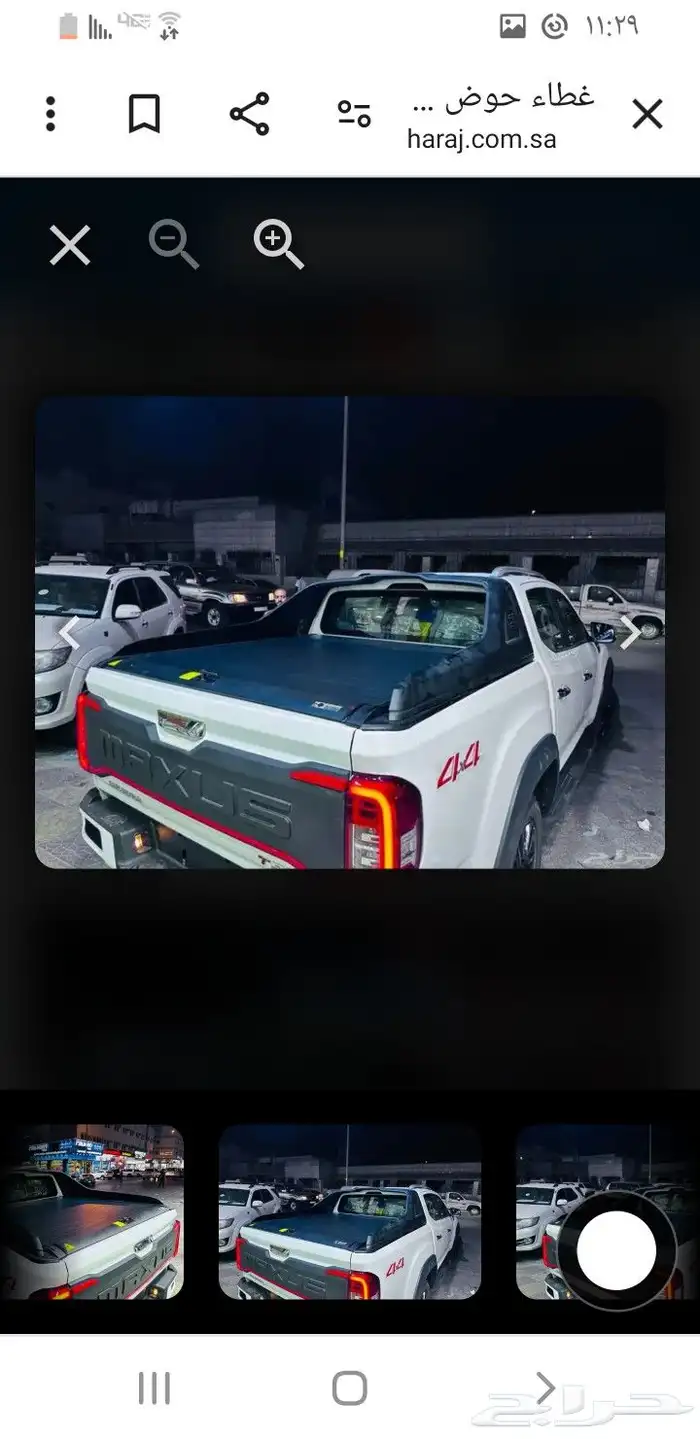
Task: Share this page
Action: click(249, 114)
